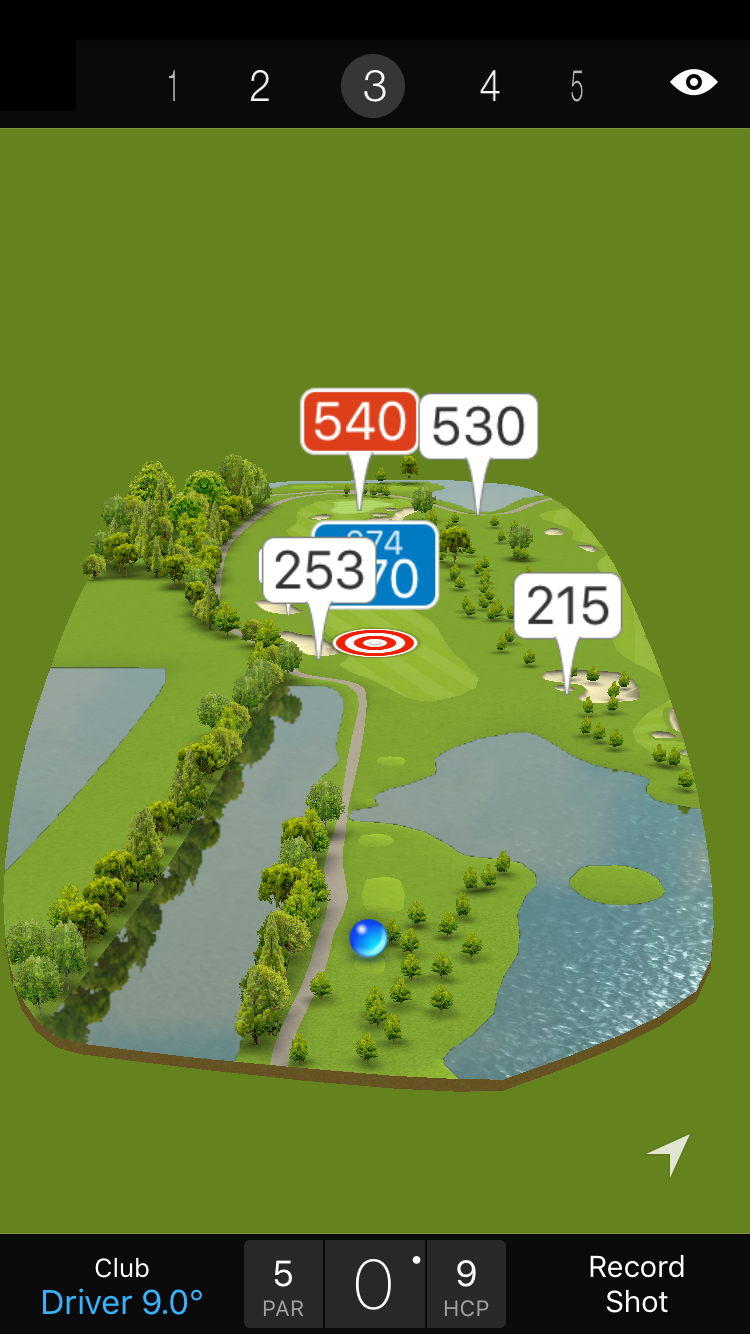750x1334 pixels.
Task: Go to hole 4
Action: (x=489, y=86)
